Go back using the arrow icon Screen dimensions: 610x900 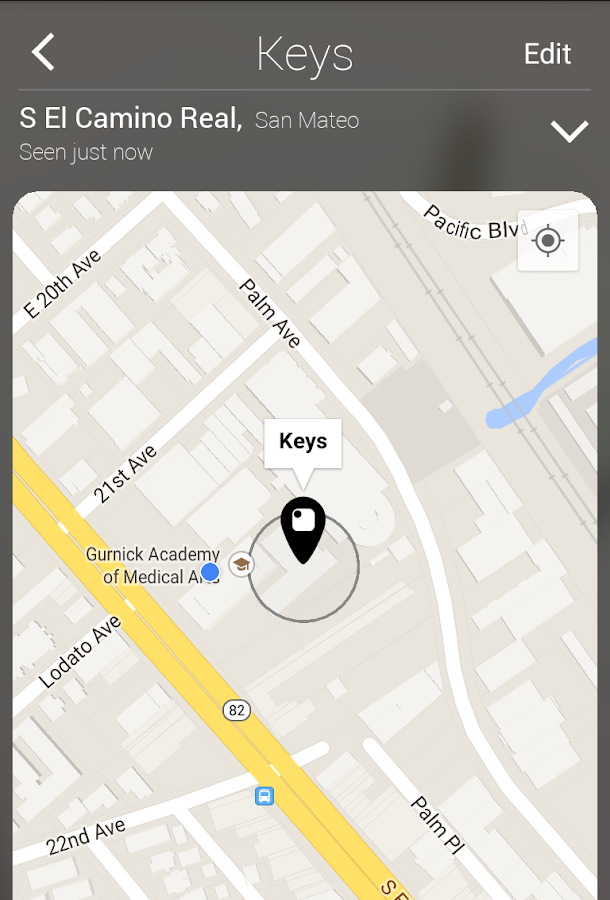[43, 52]
